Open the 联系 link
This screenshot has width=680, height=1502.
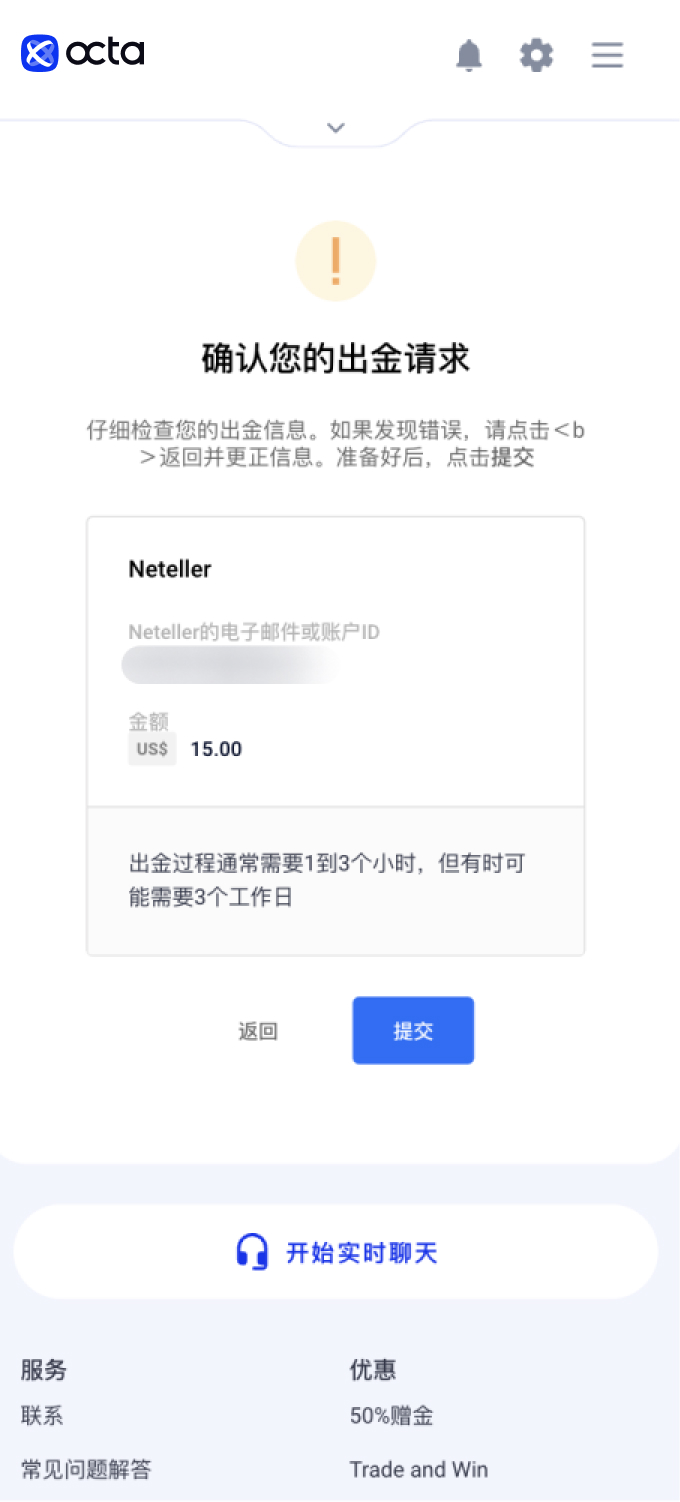pyautogui.click(x=42, y=1415)
